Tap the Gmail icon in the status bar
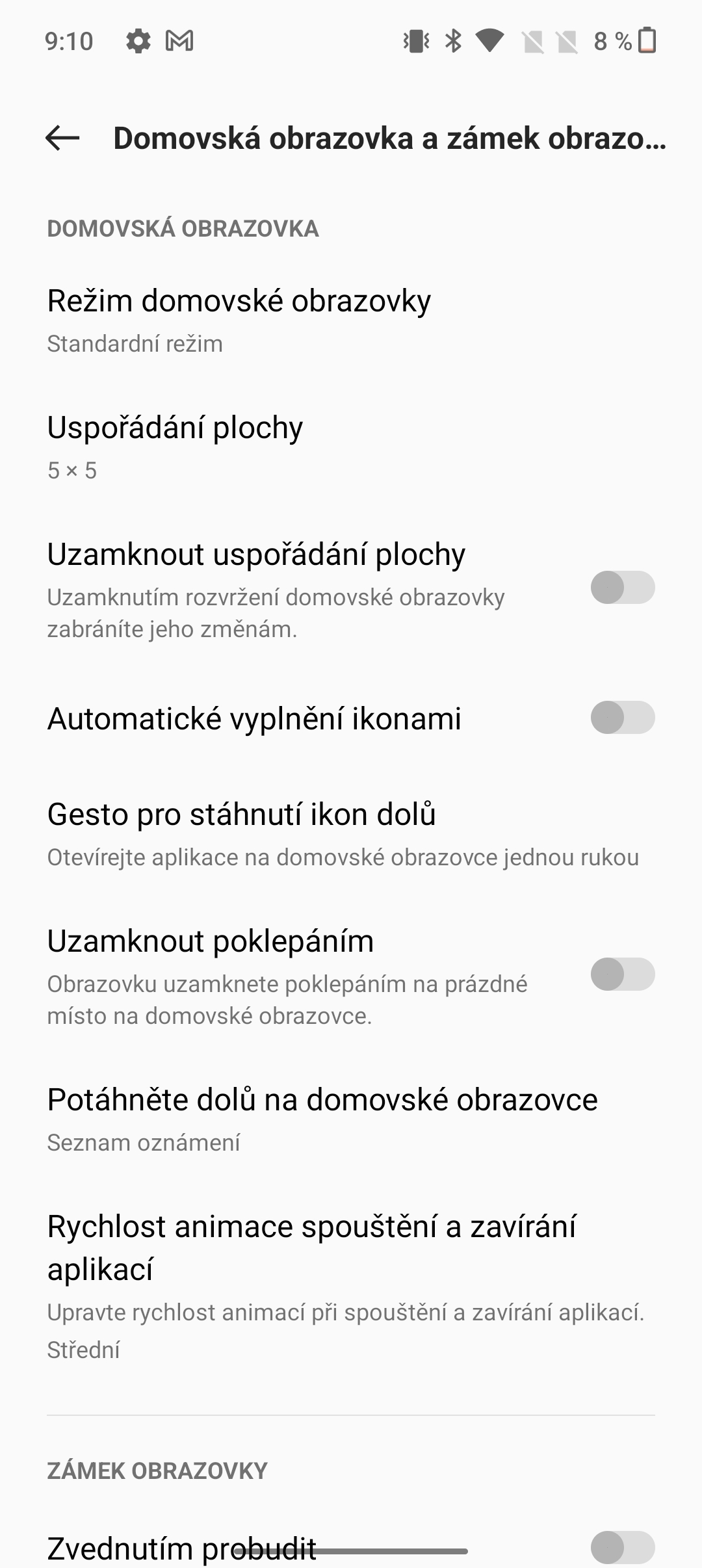 coord(184,41)
